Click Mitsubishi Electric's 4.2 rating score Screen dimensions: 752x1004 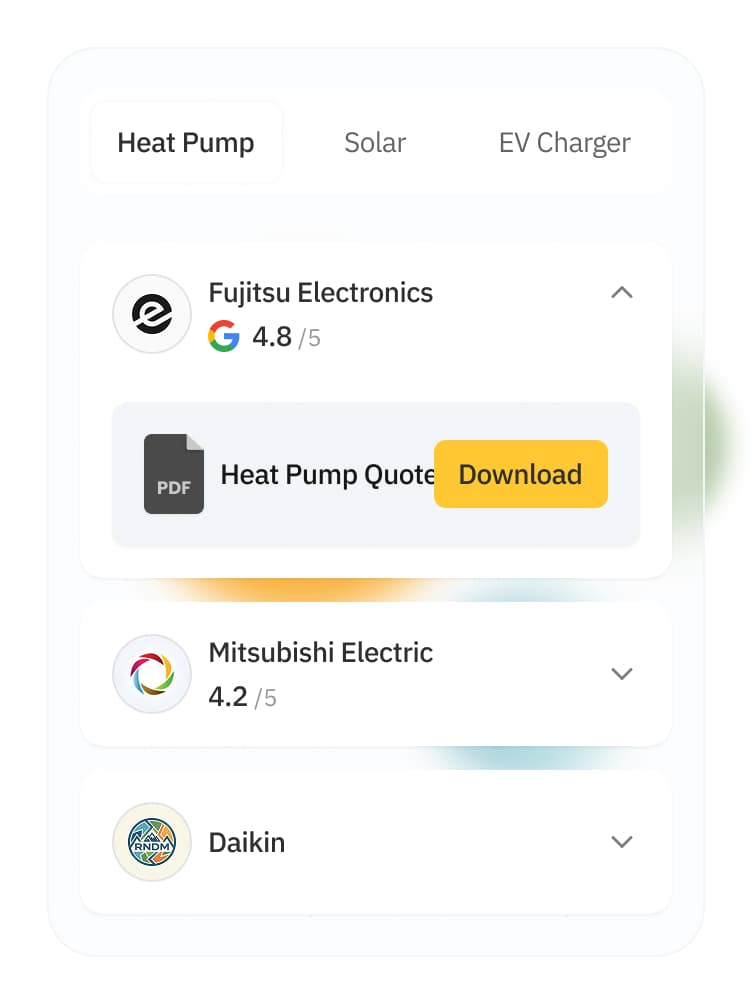point(229,696)
